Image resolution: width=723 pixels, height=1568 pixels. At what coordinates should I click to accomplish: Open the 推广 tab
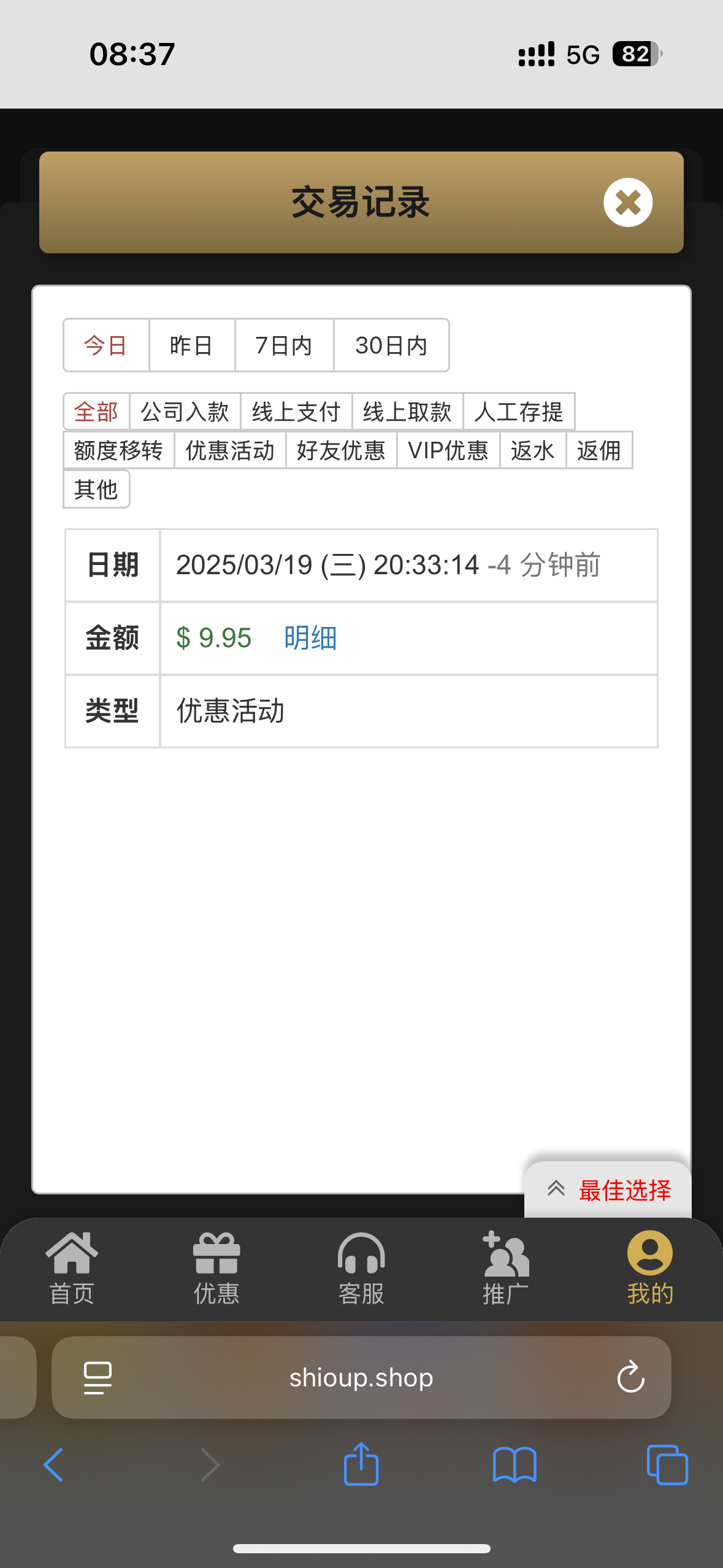pos(505,1269)
